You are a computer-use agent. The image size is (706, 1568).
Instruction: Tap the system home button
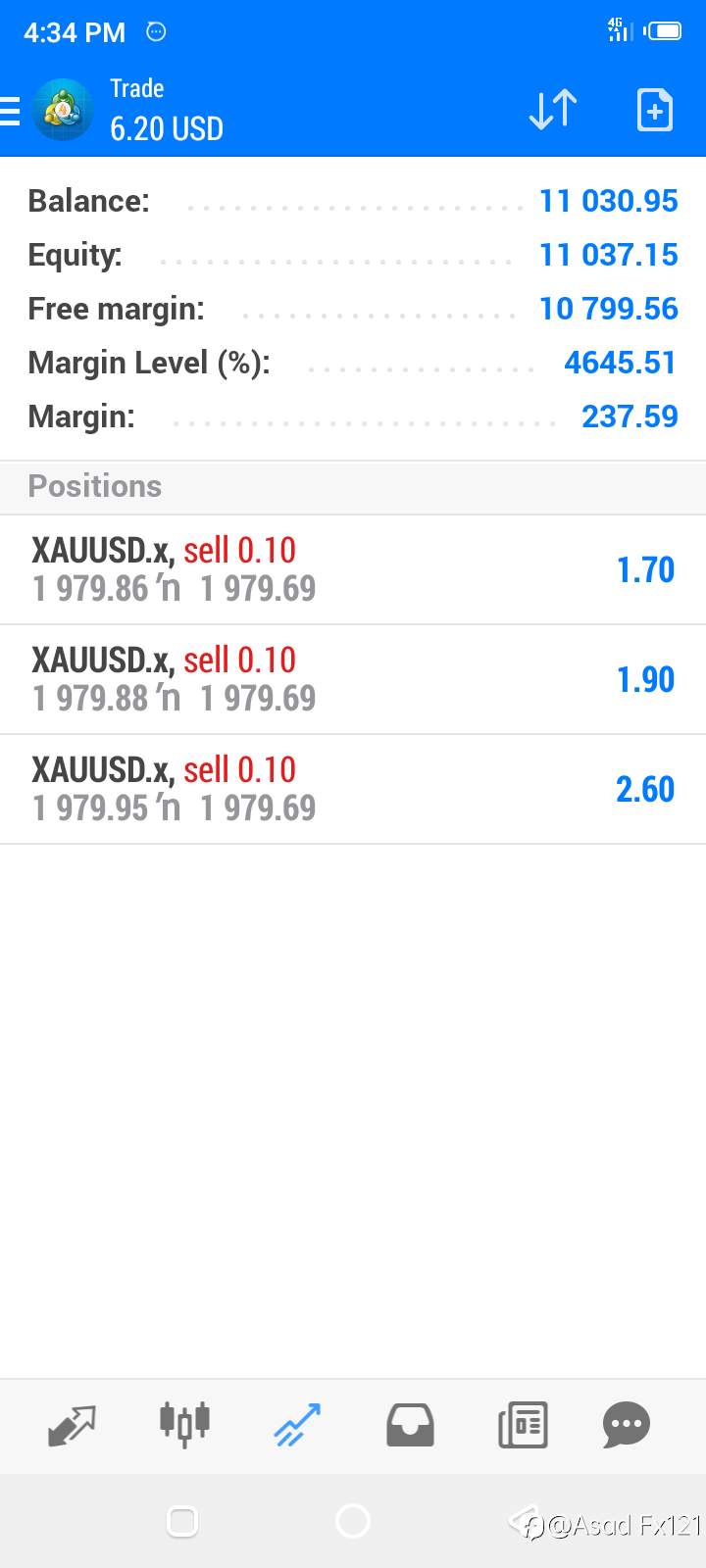(353, 1521)
